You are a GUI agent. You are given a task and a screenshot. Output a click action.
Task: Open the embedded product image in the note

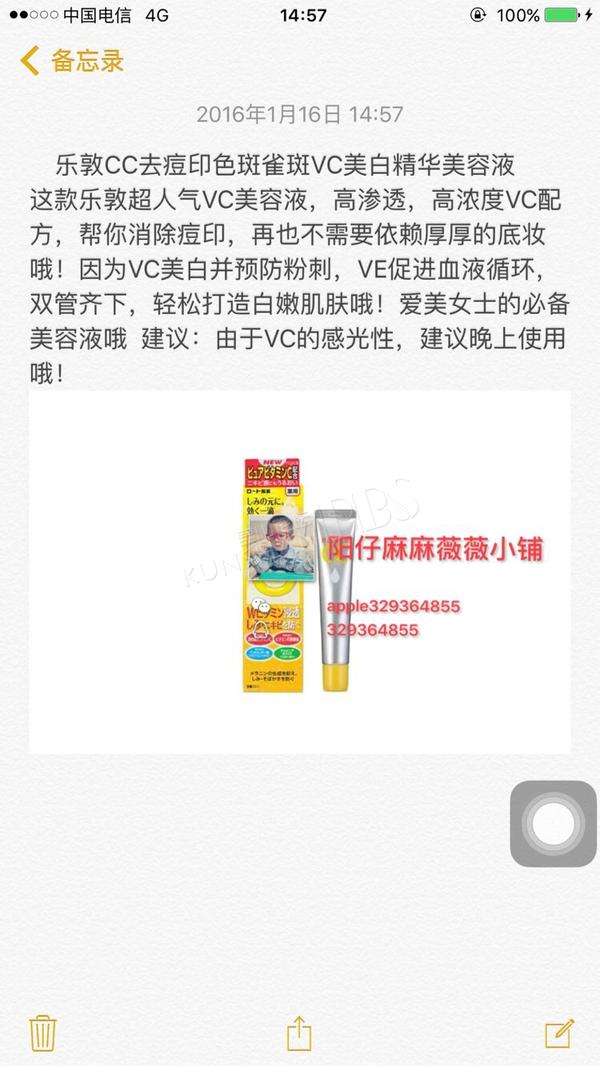[300, 572]
